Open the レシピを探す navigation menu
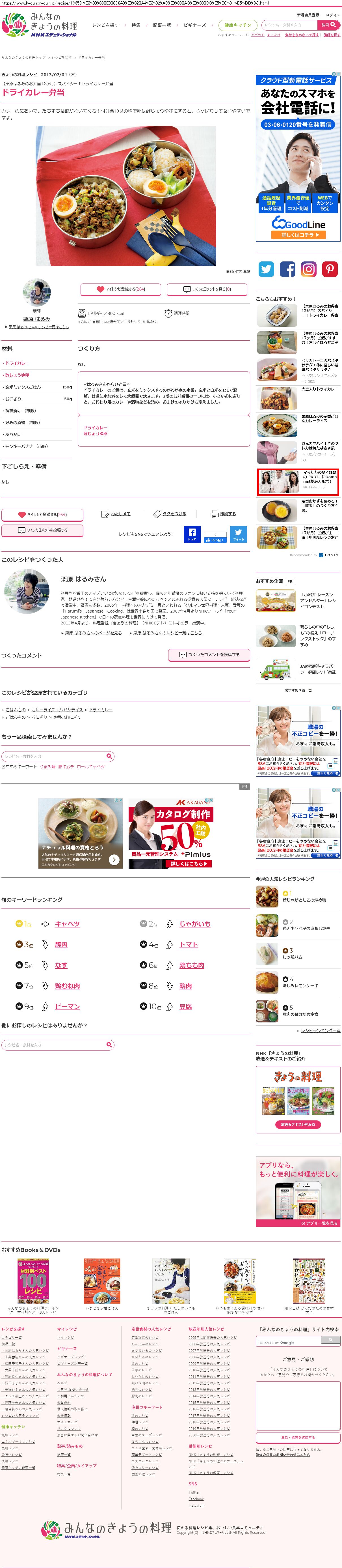This screenshot has width=342, height=1568. point(105,25)
